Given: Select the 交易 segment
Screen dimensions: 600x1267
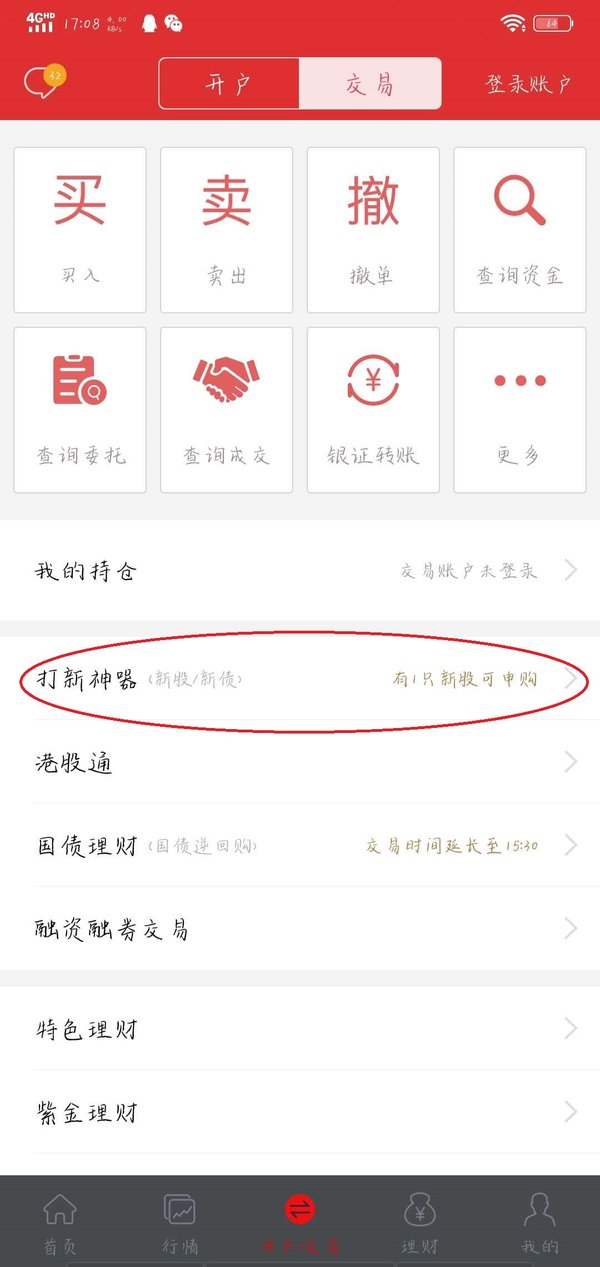Looking at the screenshot, I should tap(370, 84).
